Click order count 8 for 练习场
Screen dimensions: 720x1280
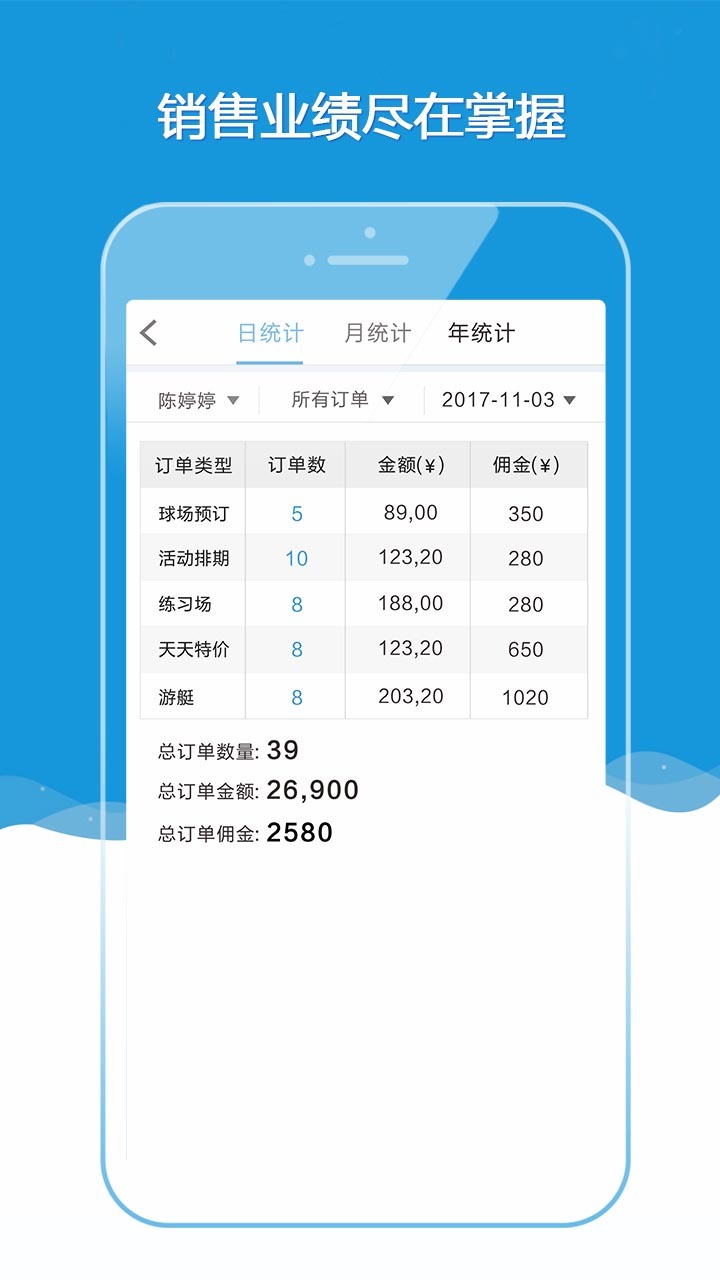click(295, 604)
